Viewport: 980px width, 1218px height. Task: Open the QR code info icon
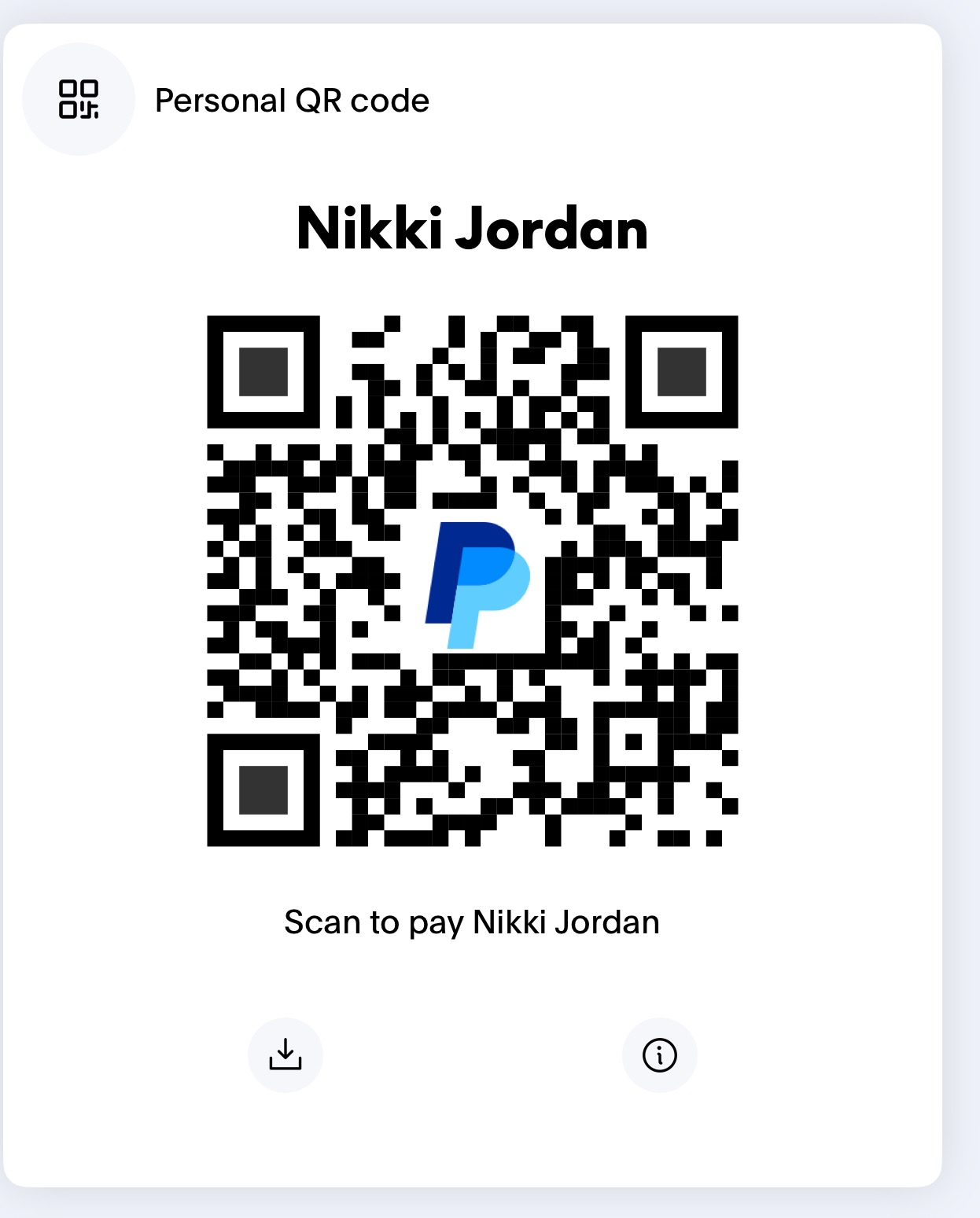659,1054
